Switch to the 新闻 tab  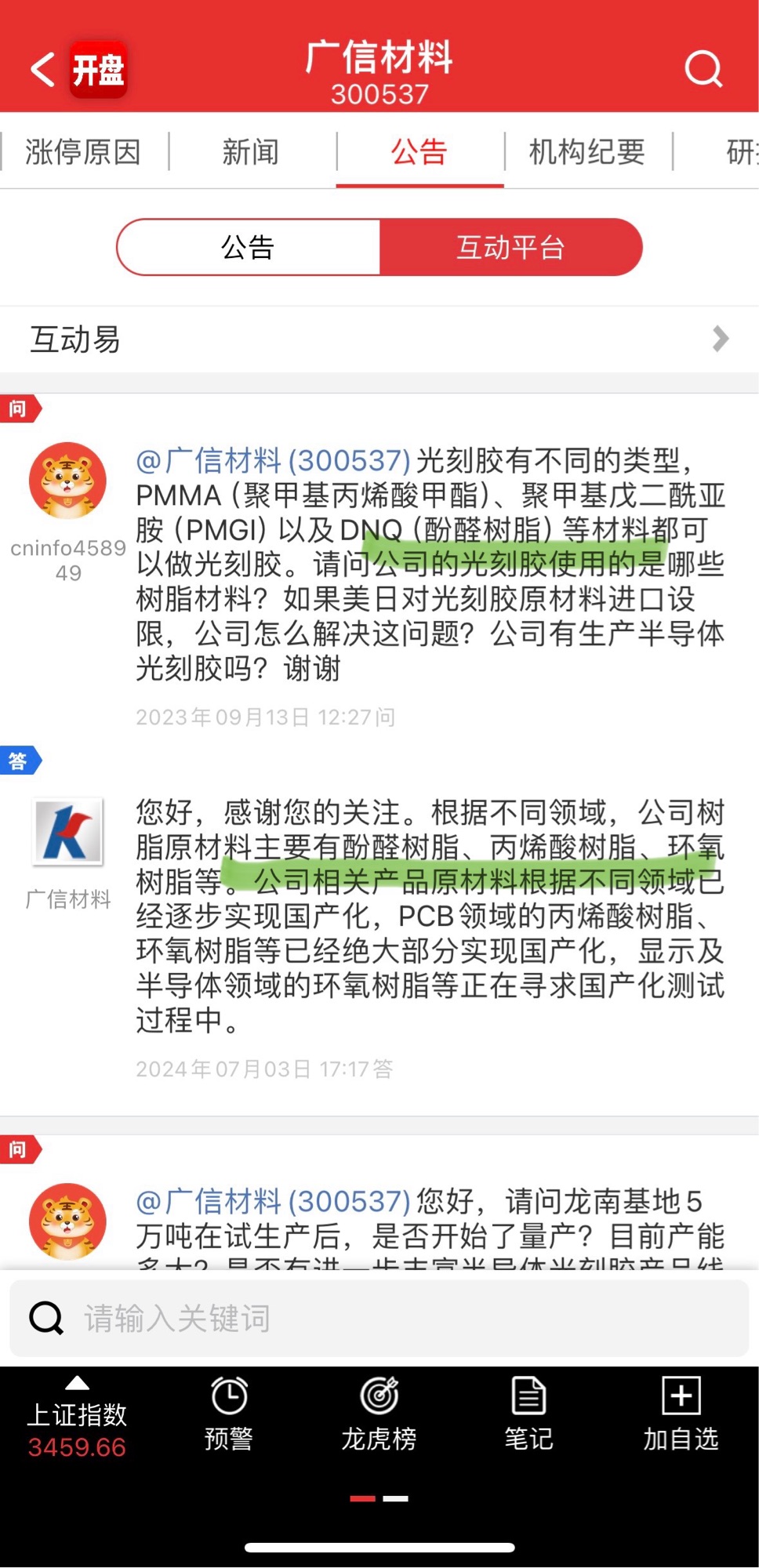251,151
